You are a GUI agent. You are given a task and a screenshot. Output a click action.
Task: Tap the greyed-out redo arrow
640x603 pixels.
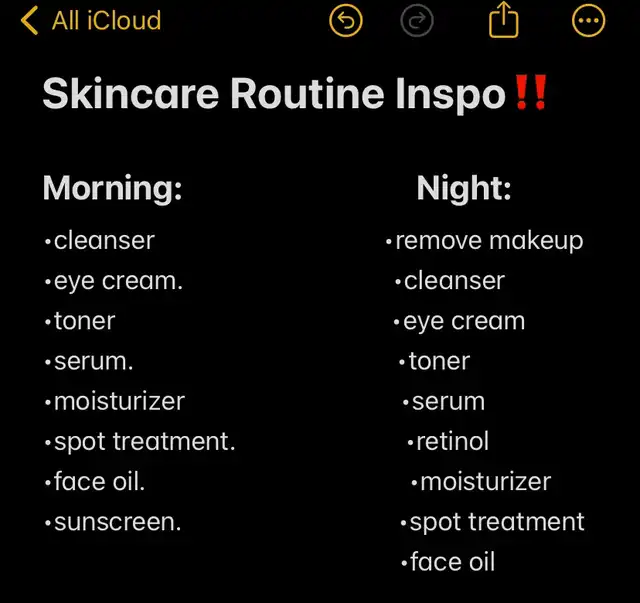[417, 20]
